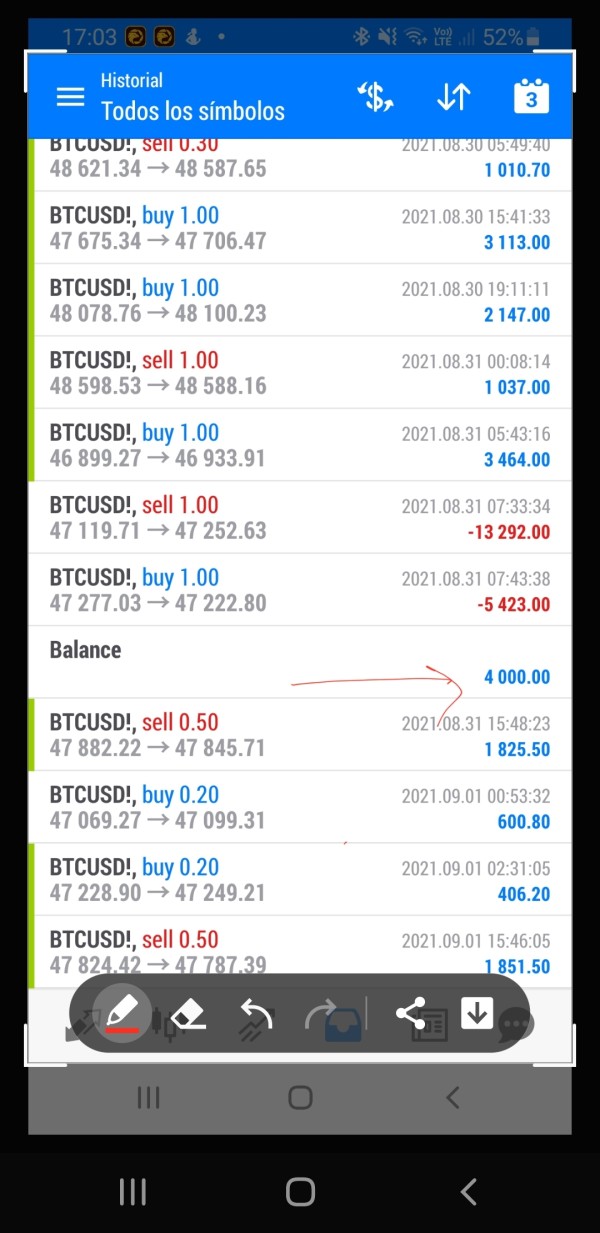Go back using the system back button
This screenshot has width=600, height=1233.
pyautogui.click(x=468, y=1191)
